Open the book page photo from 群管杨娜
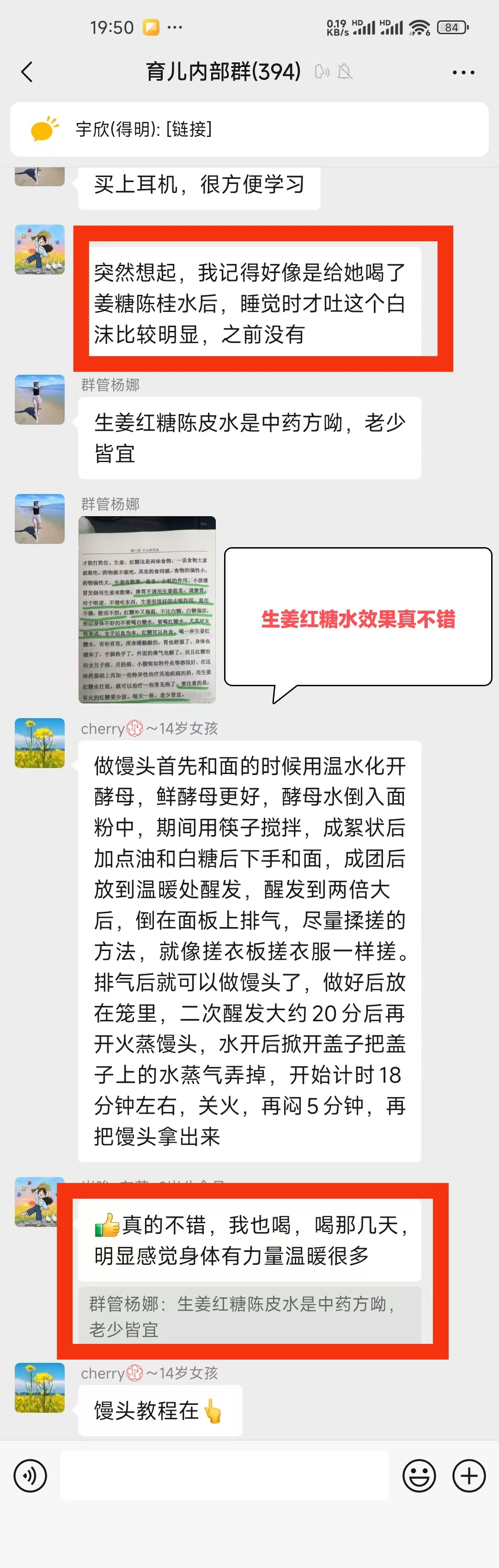This screenshot has width=499, height=1568. point(146,609)
